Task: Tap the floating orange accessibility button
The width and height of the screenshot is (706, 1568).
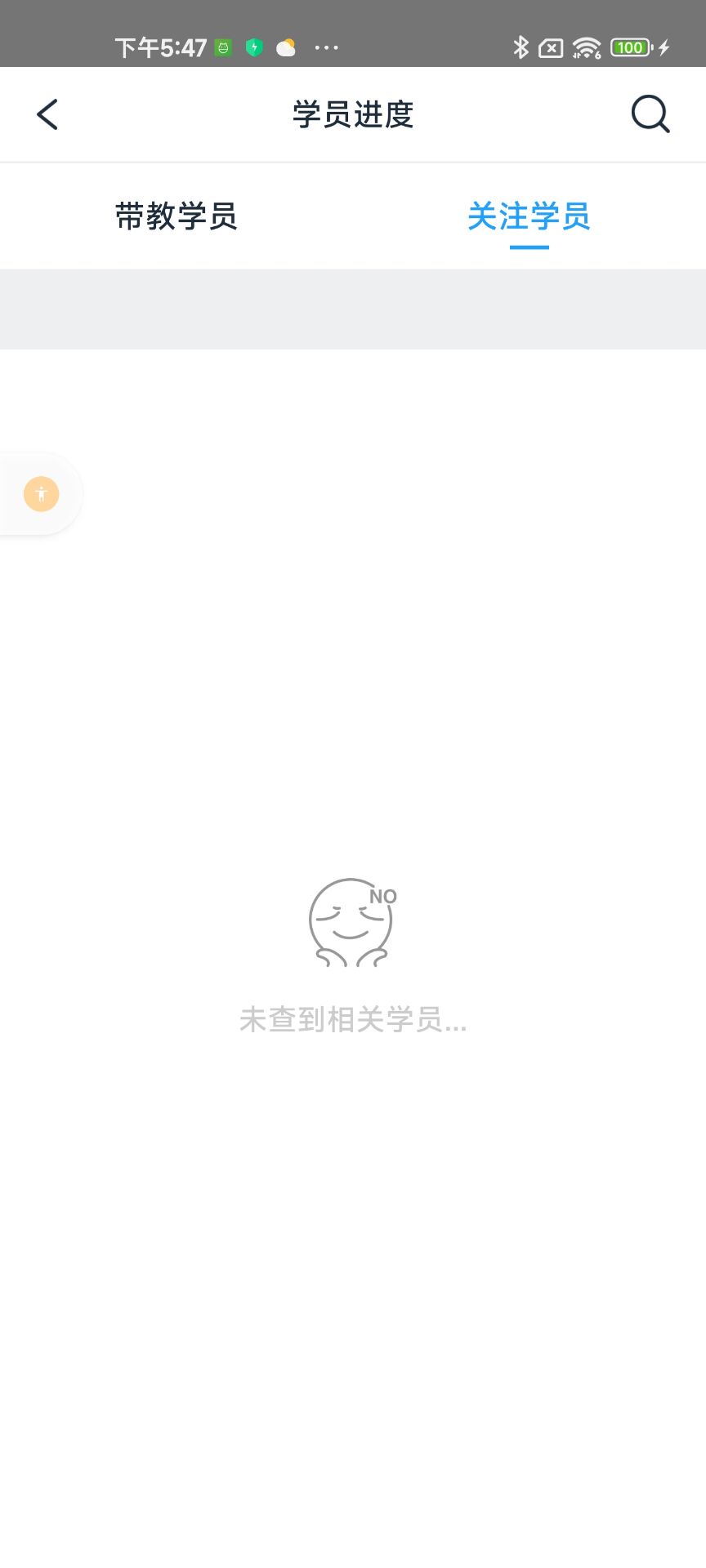Action: [42, 494]
